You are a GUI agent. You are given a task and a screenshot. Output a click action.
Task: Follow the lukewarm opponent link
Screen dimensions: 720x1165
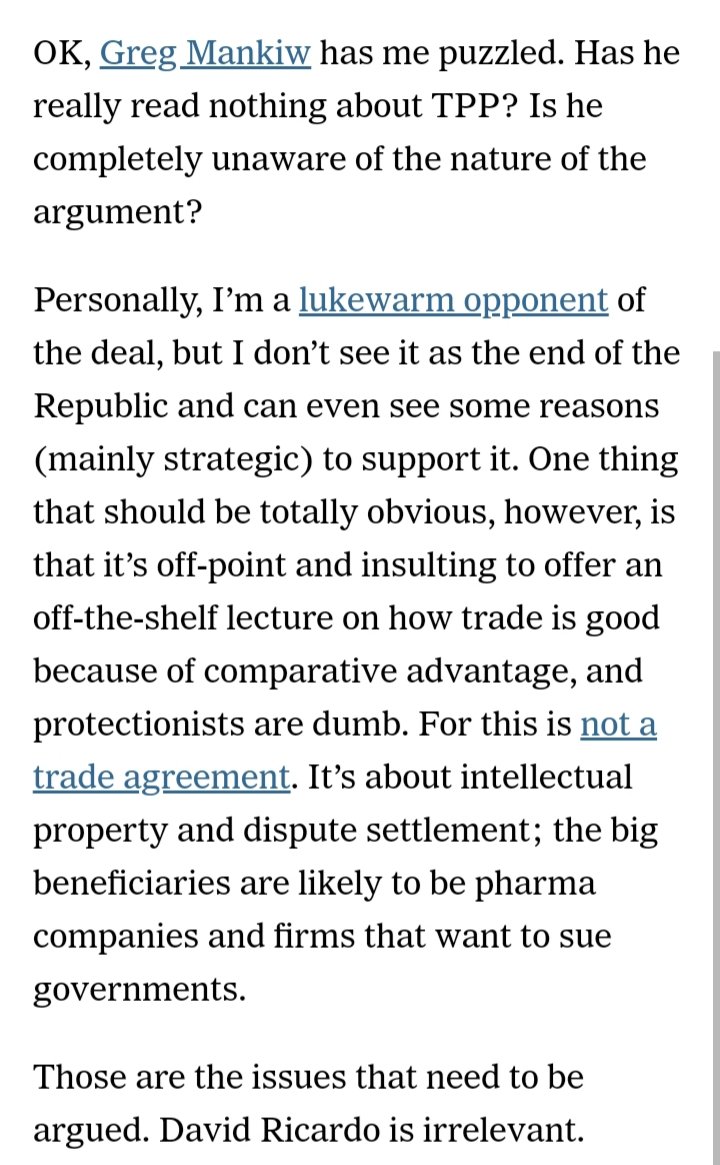[x=453, y=299]
